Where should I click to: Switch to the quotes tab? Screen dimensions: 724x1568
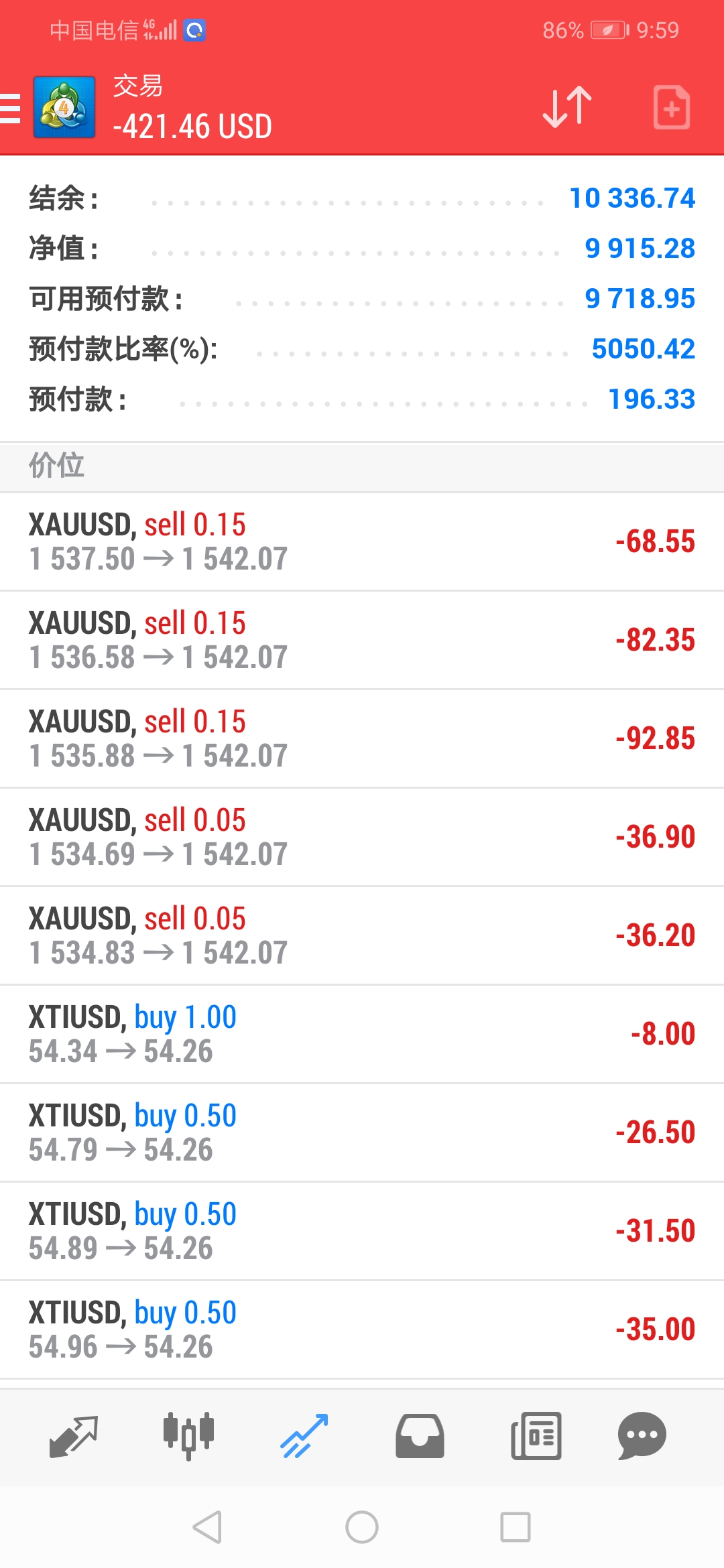tap(74, 1437)
